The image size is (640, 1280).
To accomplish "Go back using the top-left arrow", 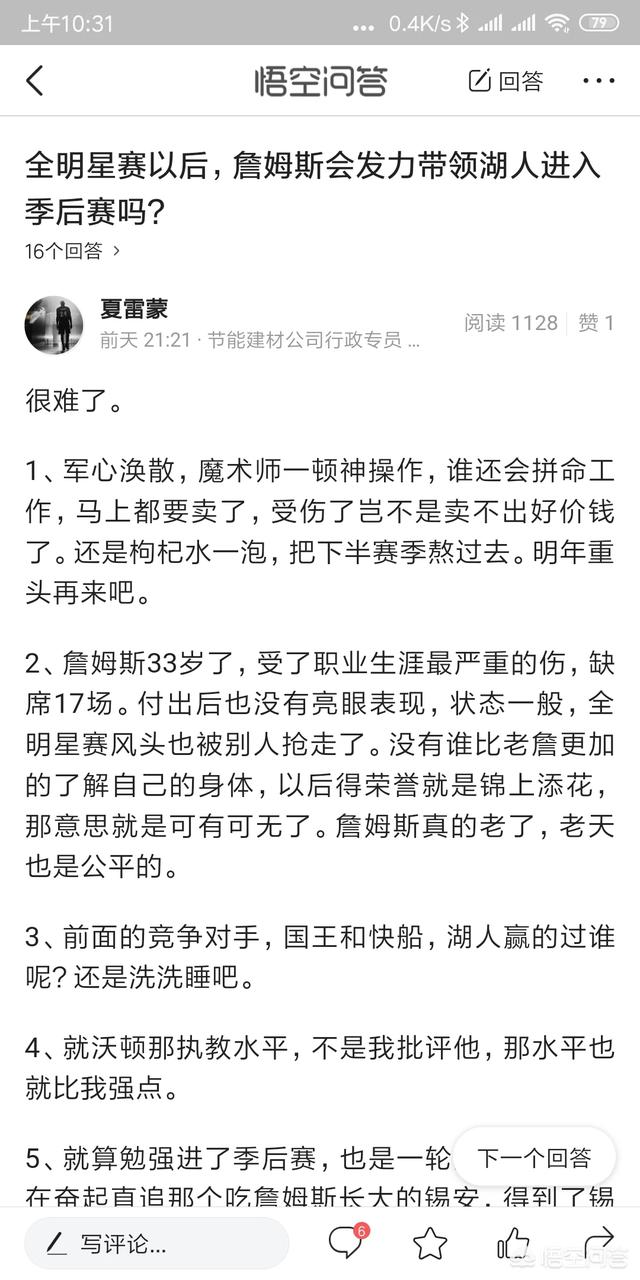I will (35, 81).
